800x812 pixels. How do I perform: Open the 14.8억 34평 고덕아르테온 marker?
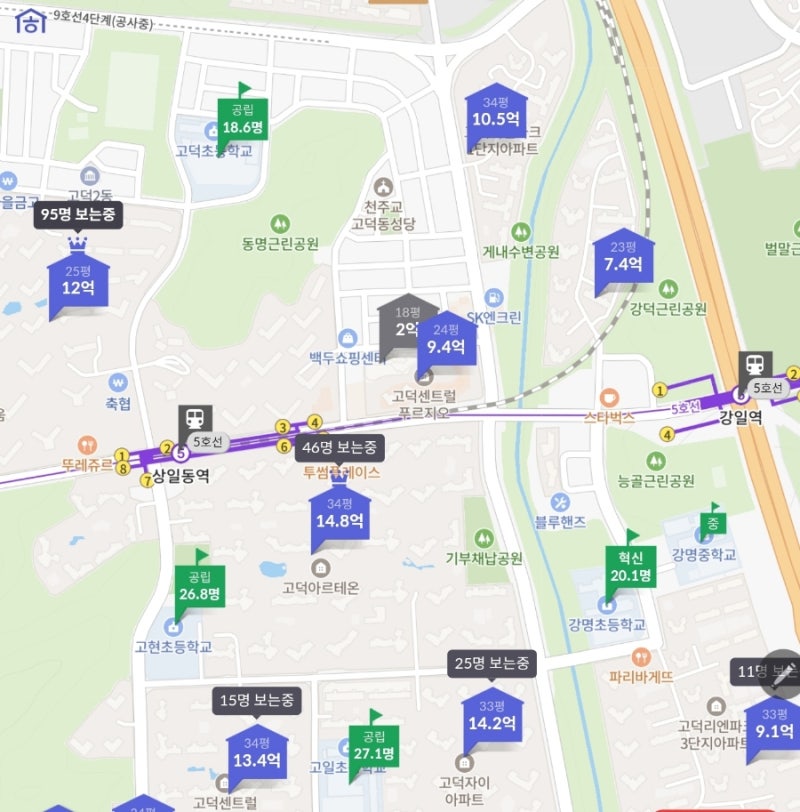tap(339, 514)
